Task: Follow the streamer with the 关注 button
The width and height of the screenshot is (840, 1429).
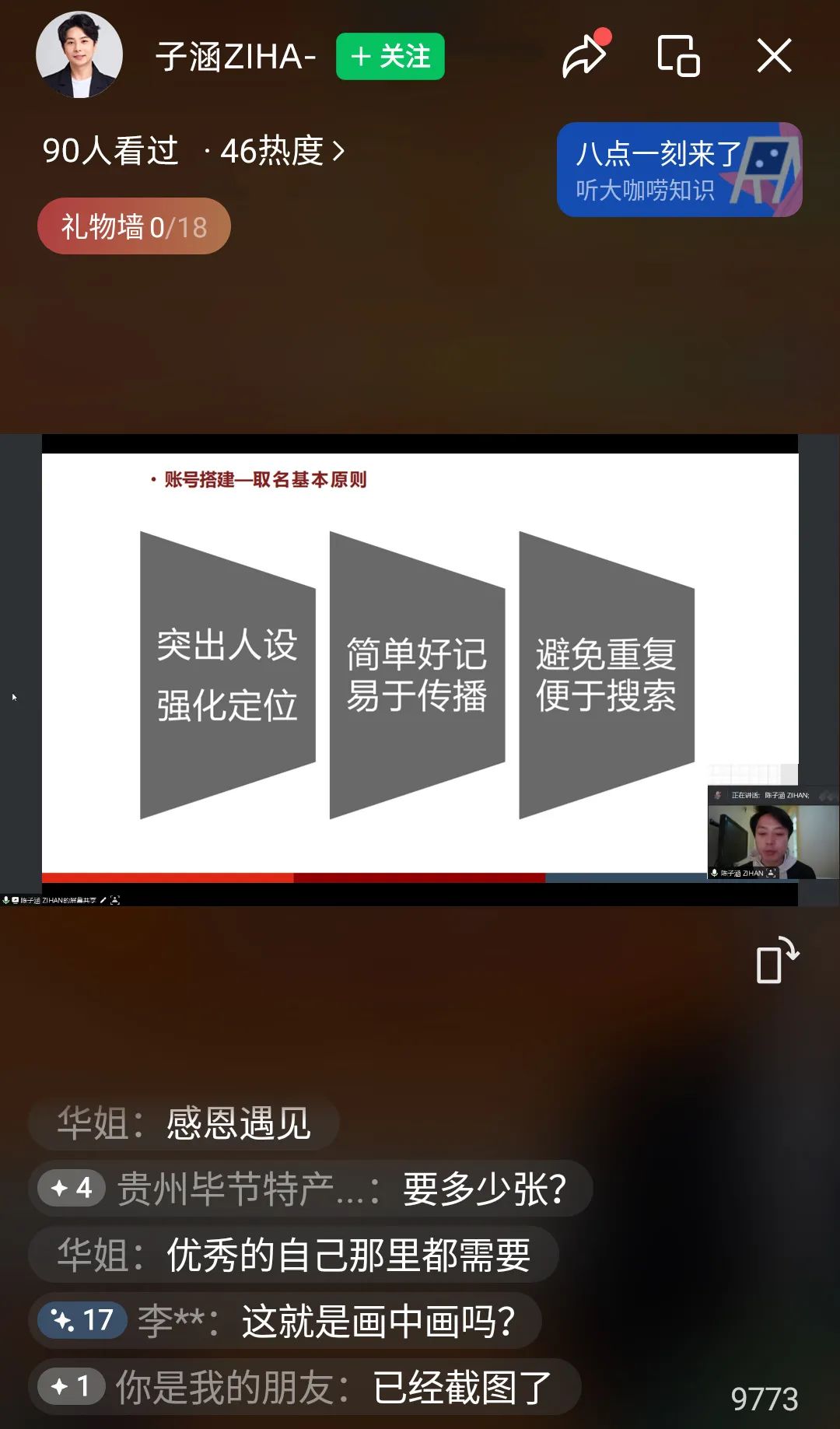Action: [x=390, y=57]
